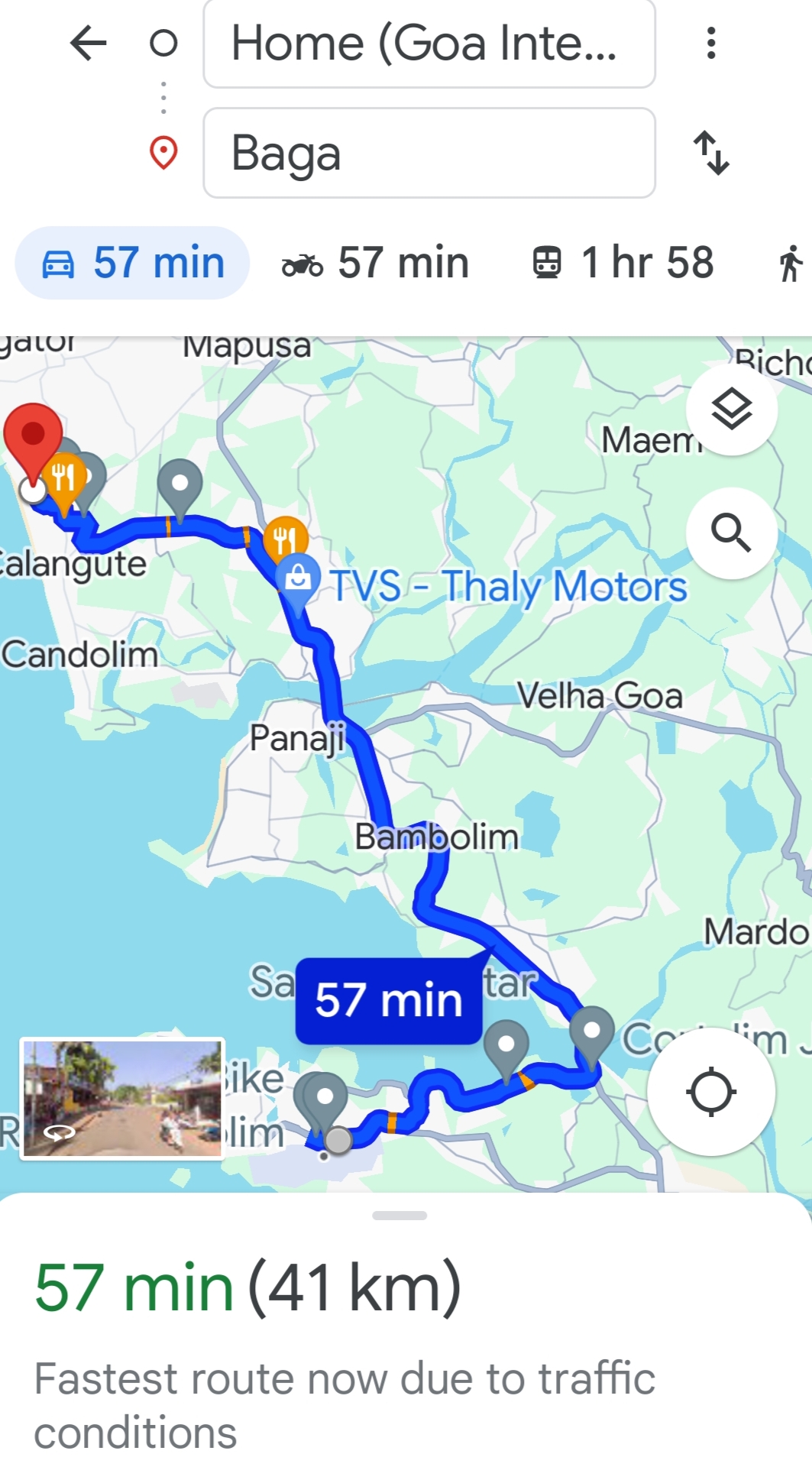
Task: Open the overflow menu
Action: [x=711, y=43]
